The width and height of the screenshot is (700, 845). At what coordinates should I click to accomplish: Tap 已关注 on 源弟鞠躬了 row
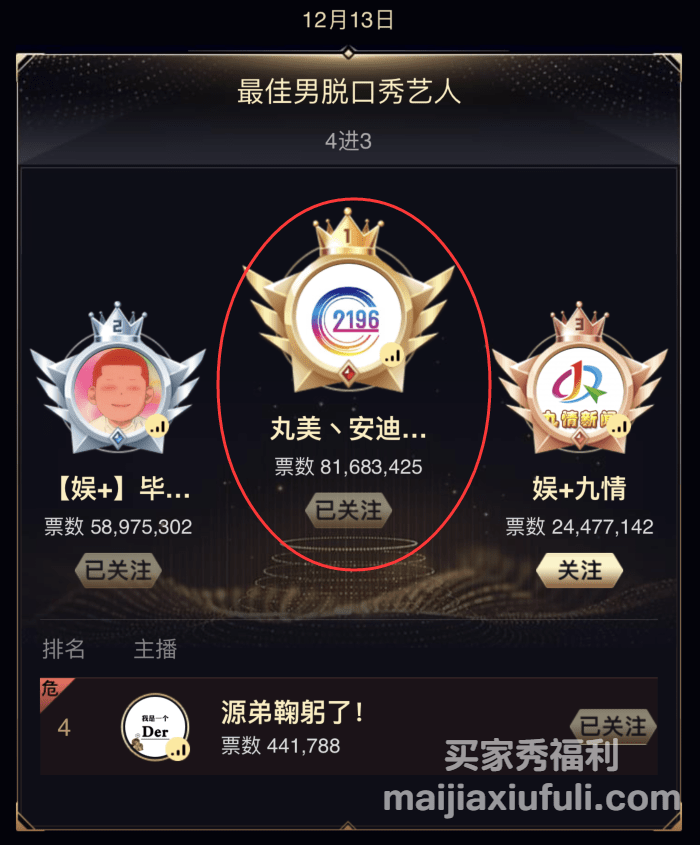coord(613,726)
